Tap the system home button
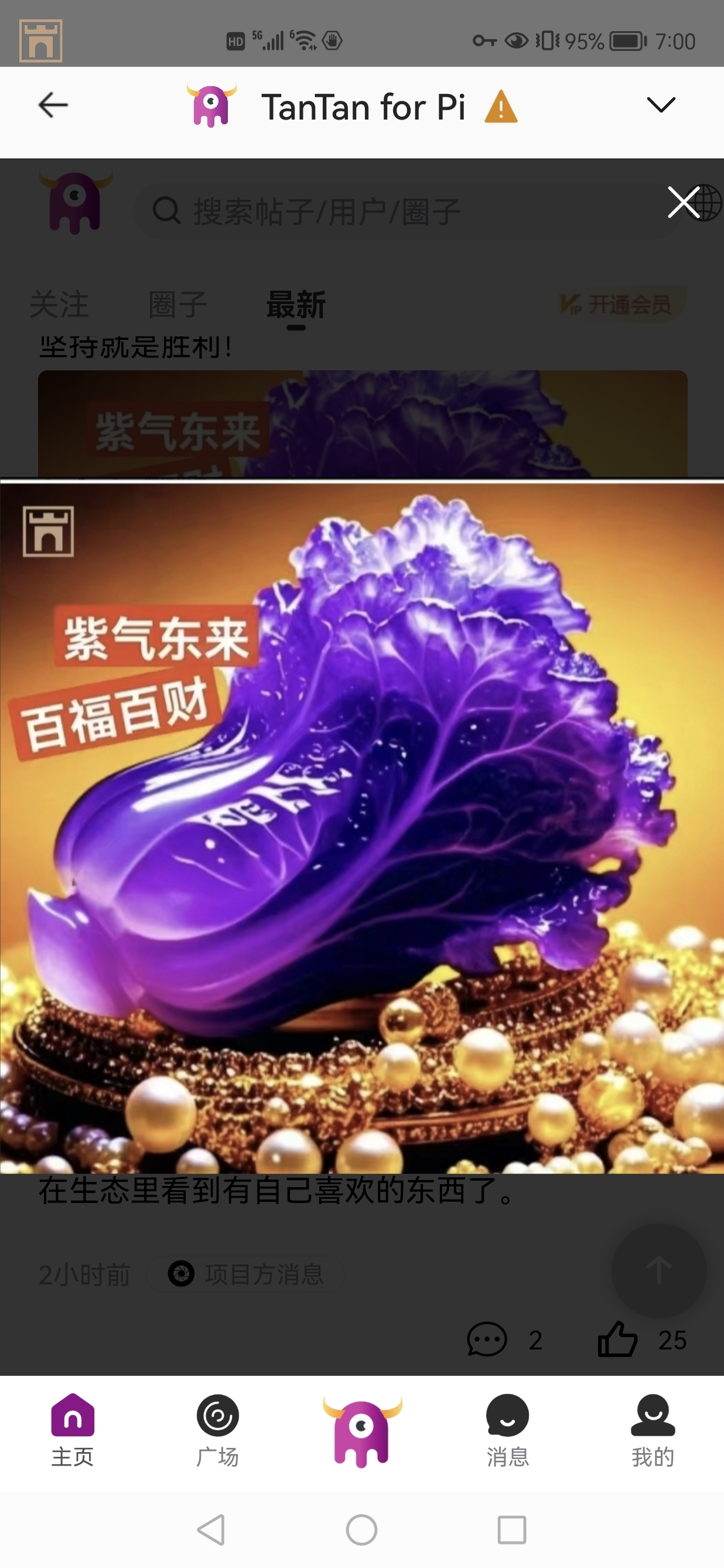The image size is (724, 1568). 361,1530
